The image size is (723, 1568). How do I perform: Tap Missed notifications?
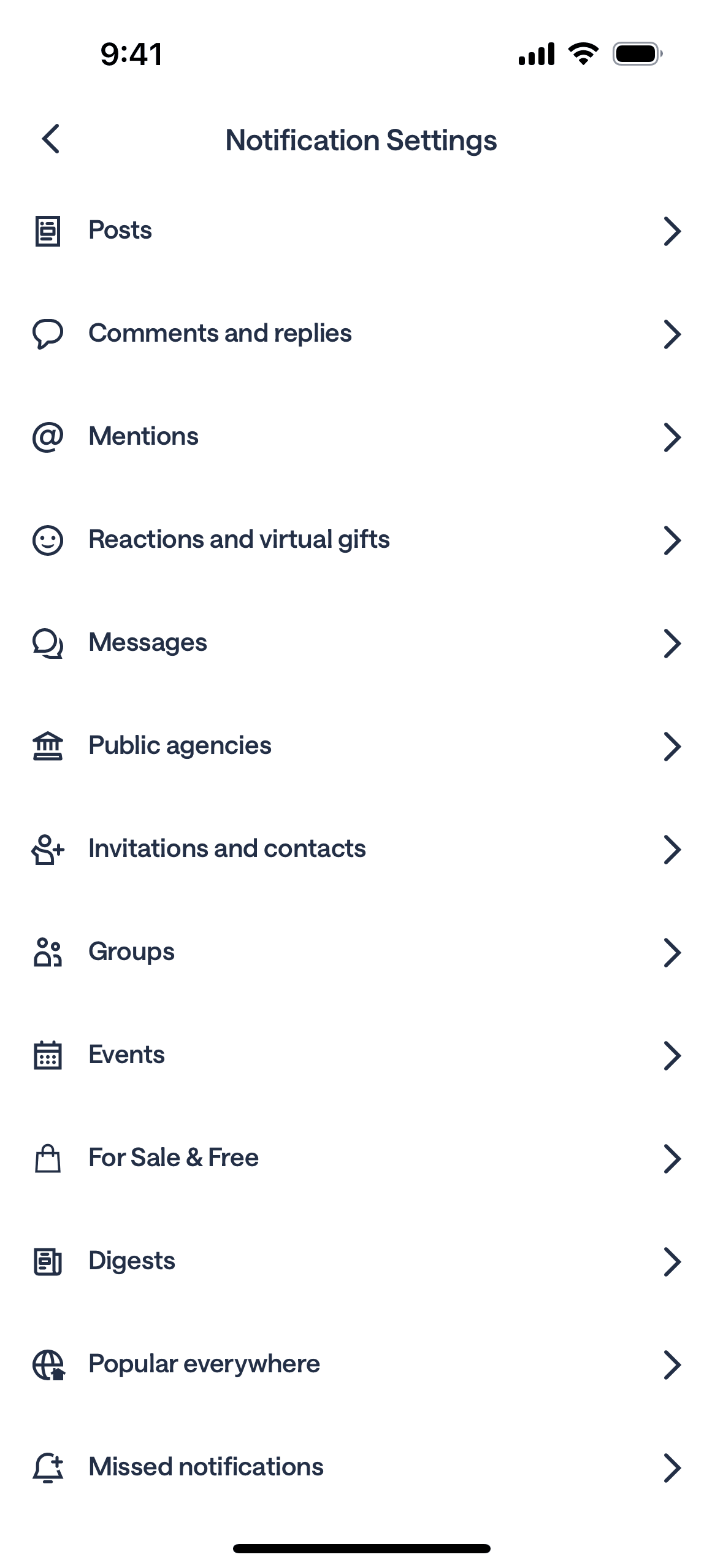coord(361,1467)
